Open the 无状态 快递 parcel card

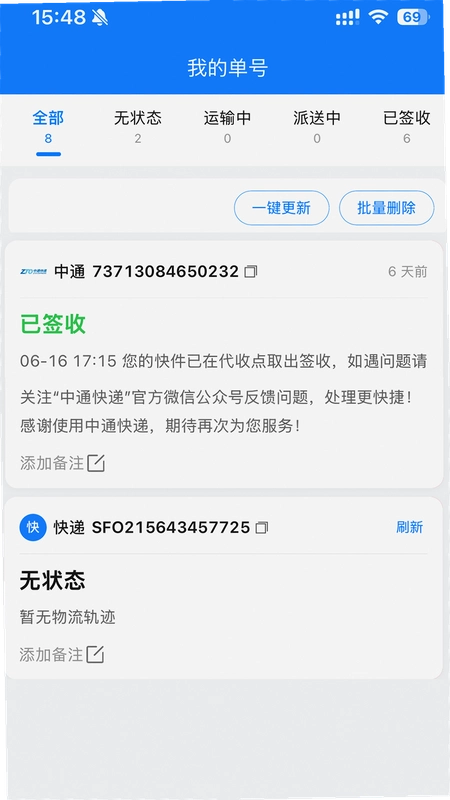click(x=224, y=588)
